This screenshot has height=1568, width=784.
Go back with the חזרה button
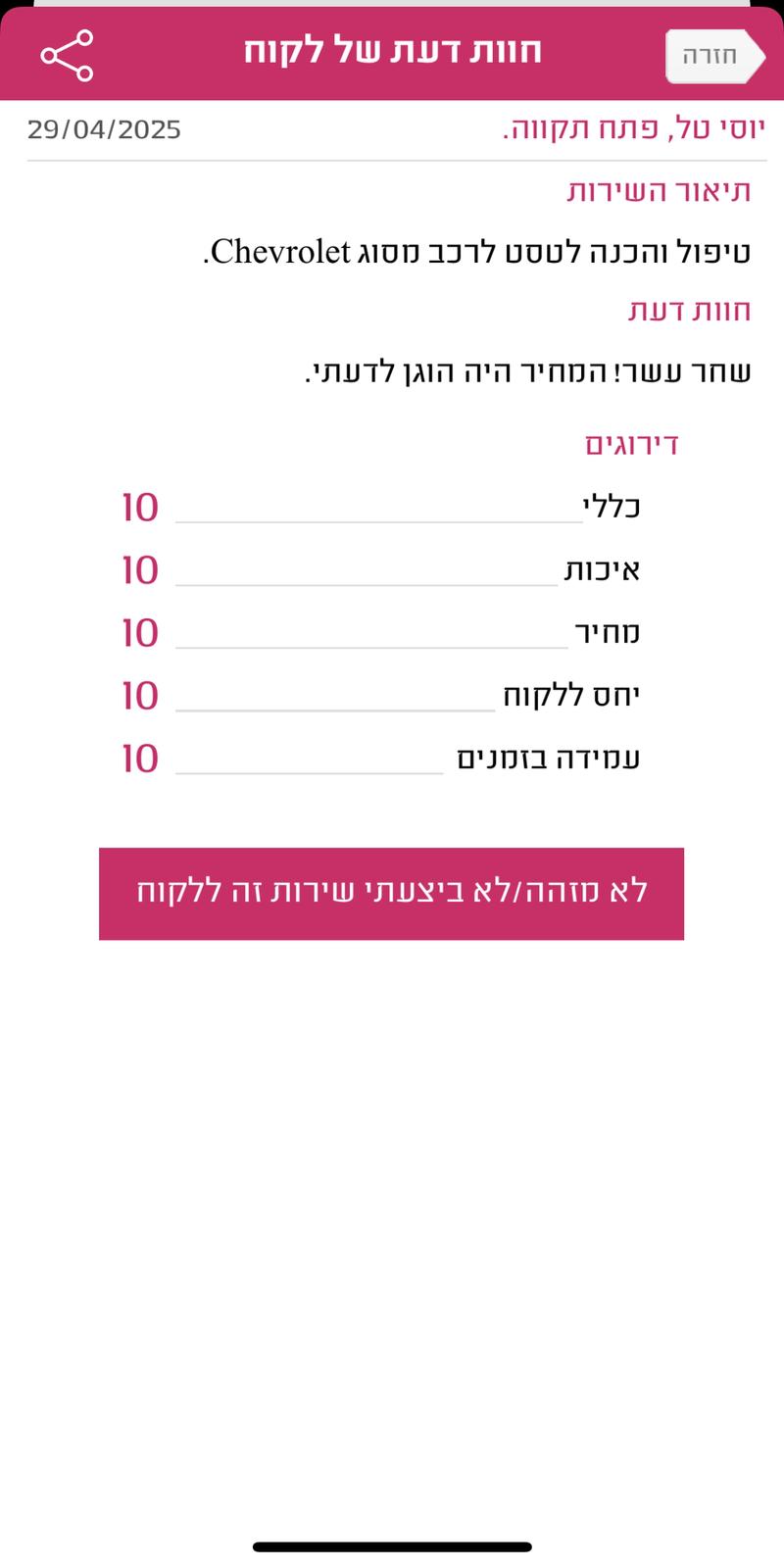[x=712, y=56]
